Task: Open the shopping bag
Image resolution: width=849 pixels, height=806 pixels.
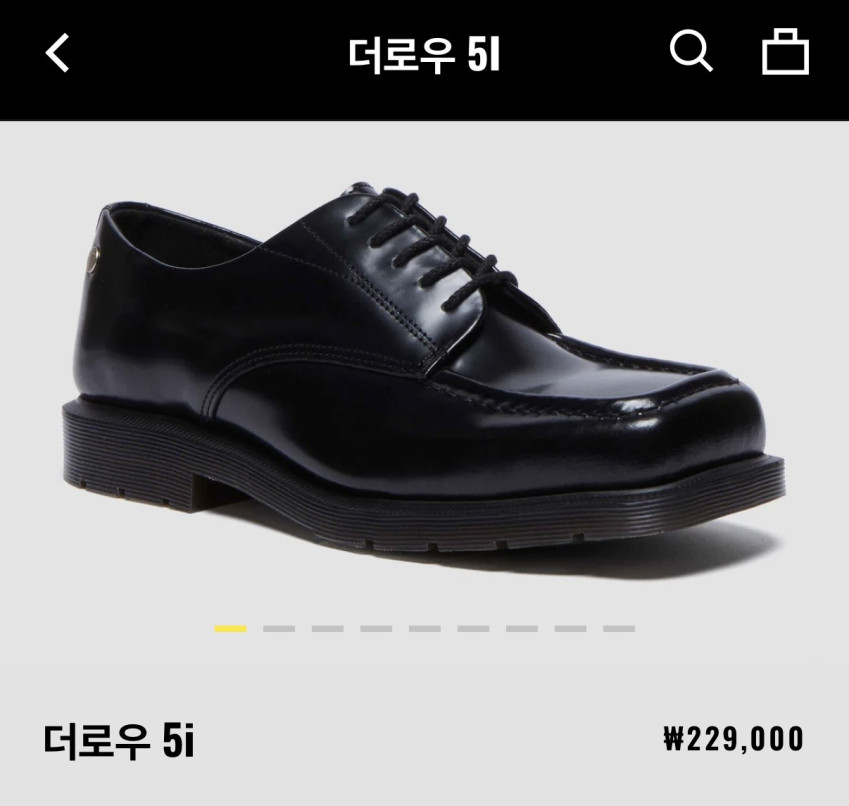Action: 785,52
